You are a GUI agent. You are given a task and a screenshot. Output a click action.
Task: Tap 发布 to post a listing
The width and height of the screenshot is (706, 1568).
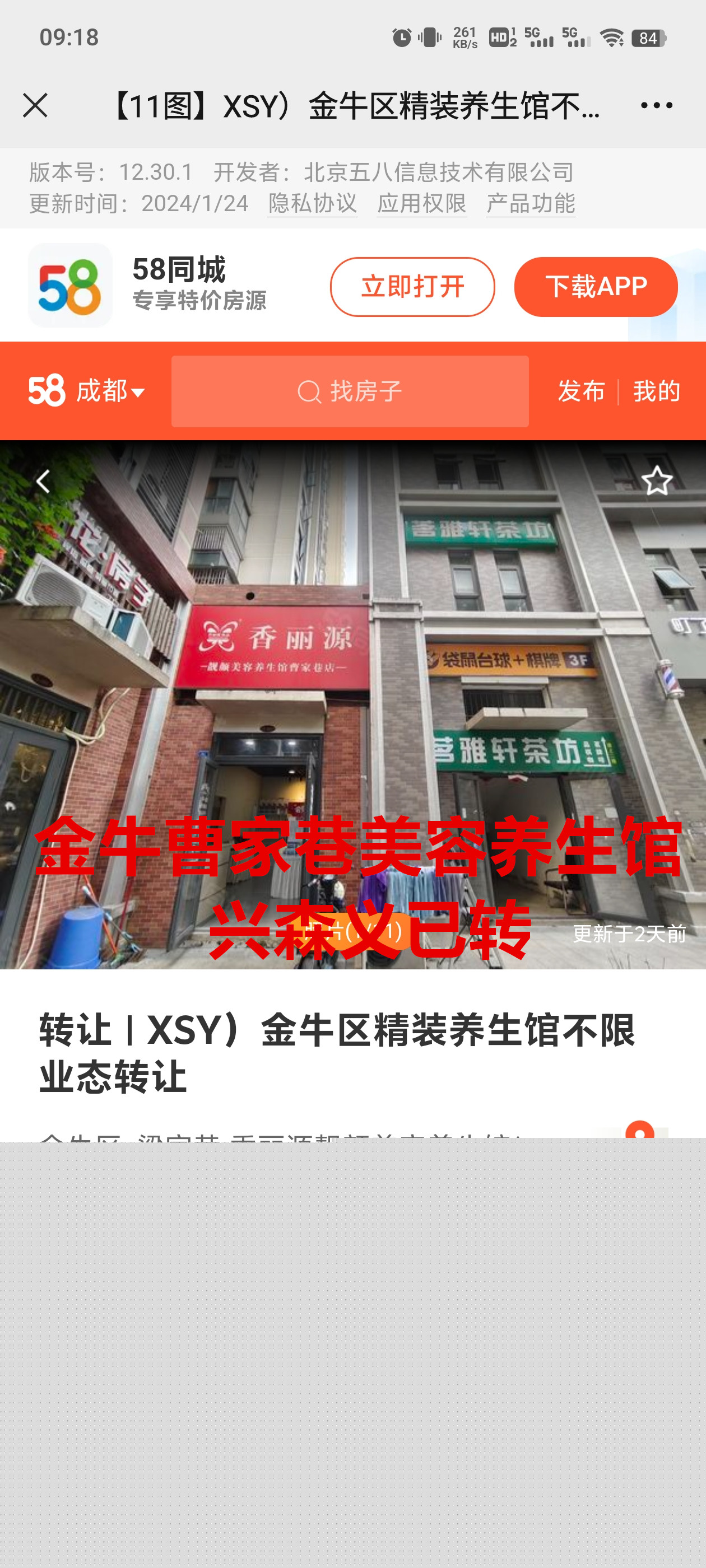(581, 391)
